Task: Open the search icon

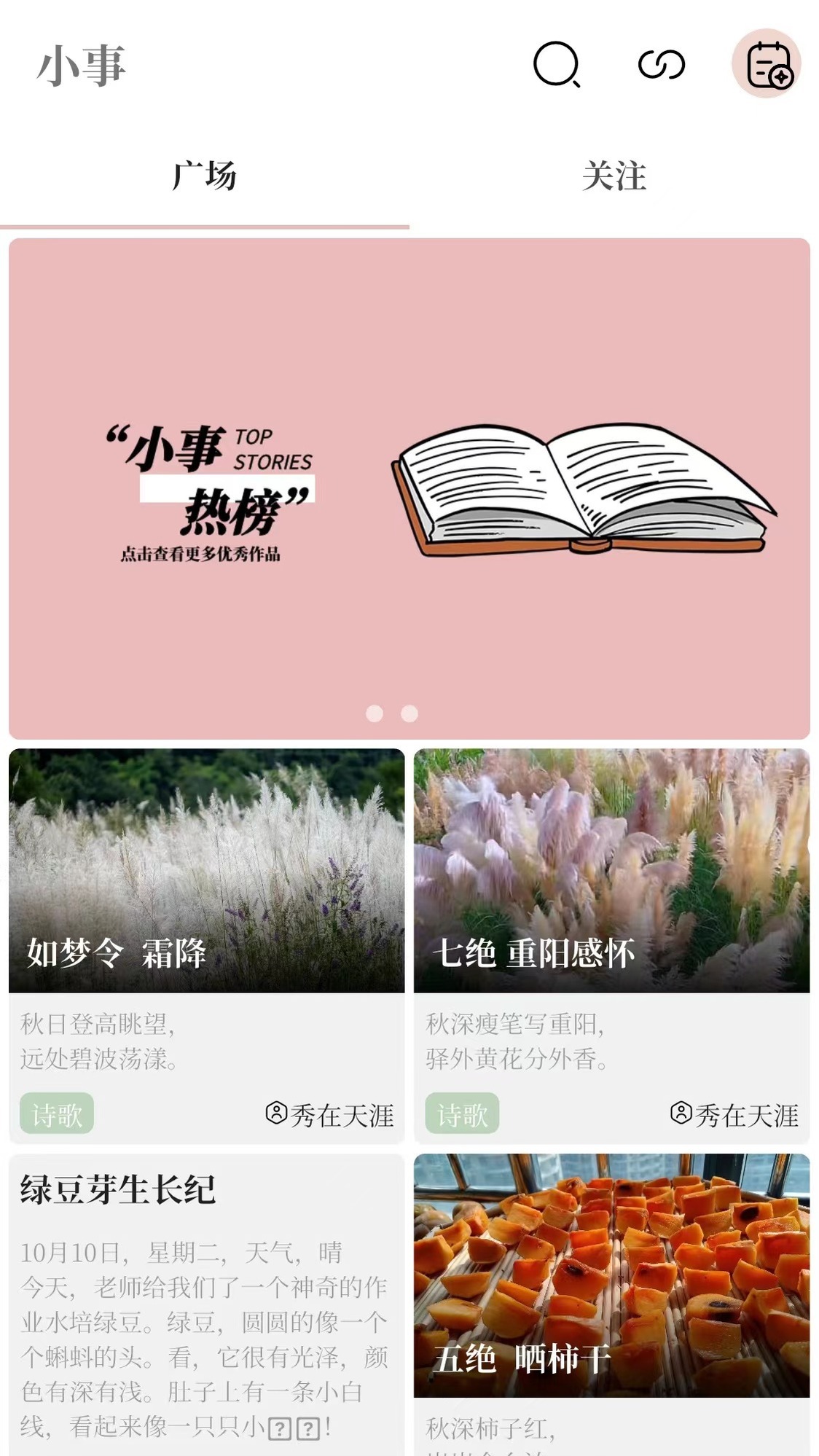Action: click(556, 64)
